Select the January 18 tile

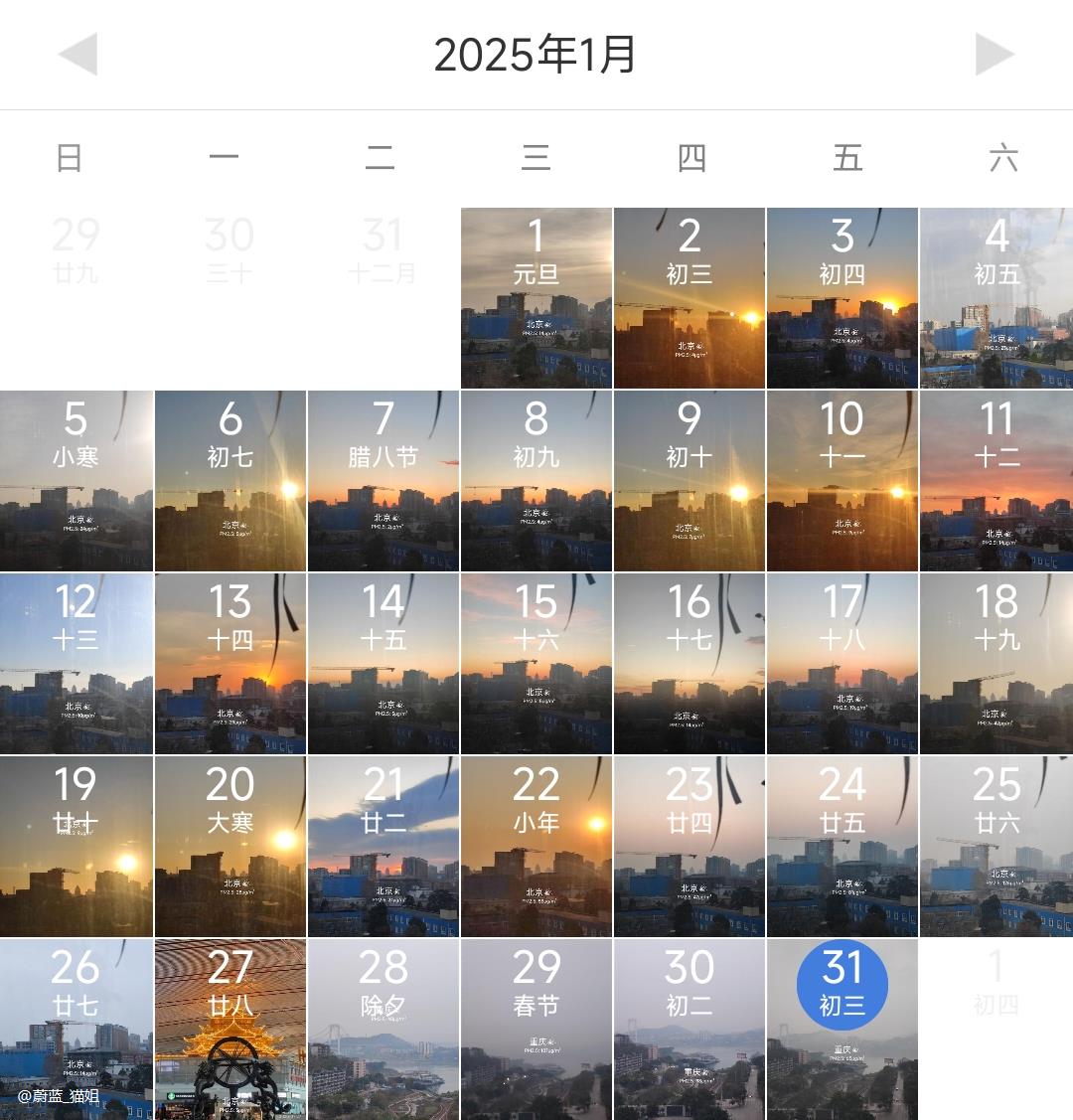(996, 664)
